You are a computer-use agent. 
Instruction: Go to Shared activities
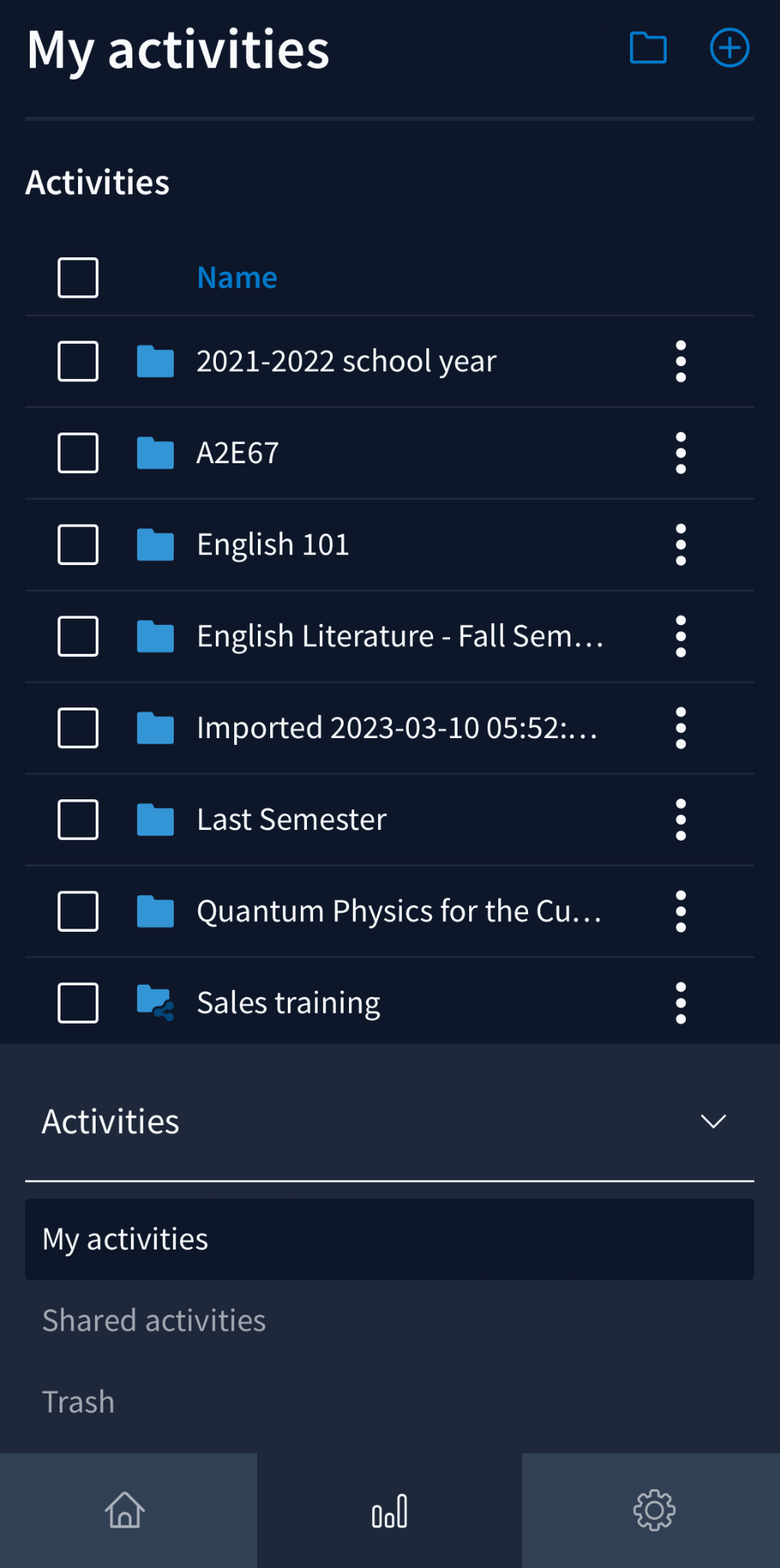[x=154, y=1321]
